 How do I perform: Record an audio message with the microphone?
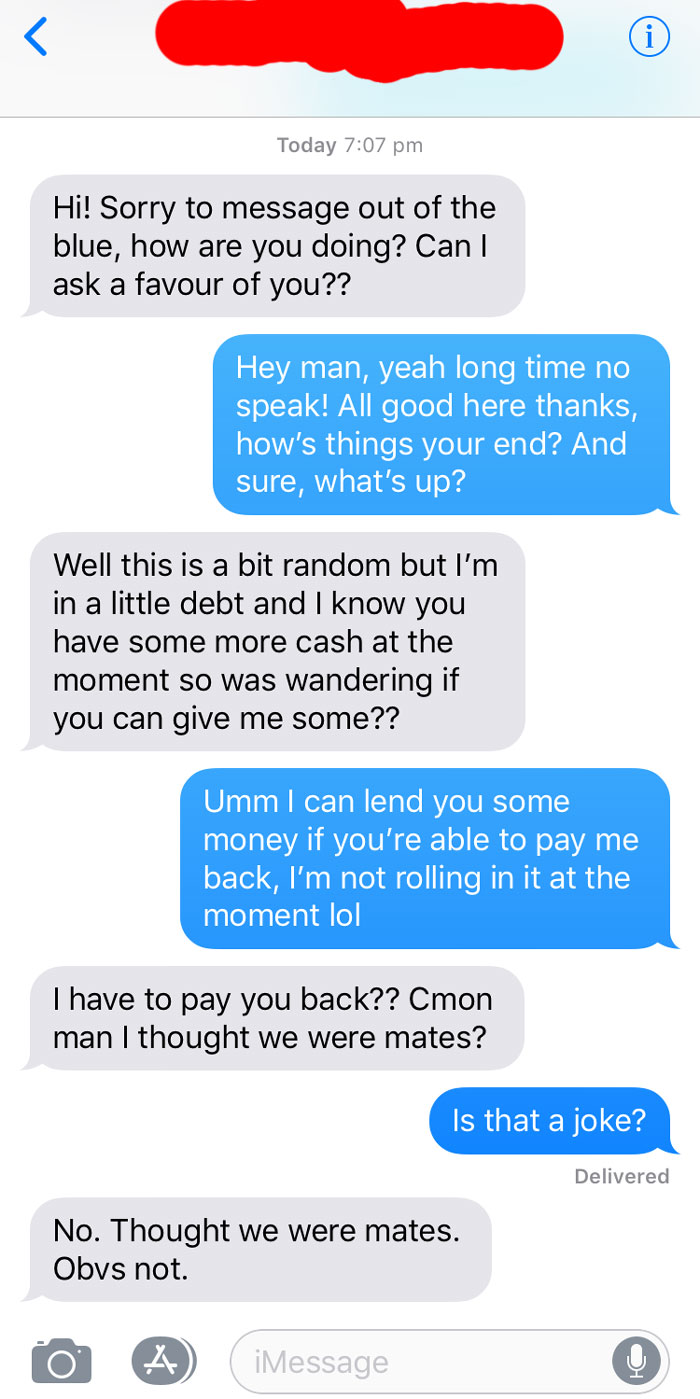point(637,1361)
